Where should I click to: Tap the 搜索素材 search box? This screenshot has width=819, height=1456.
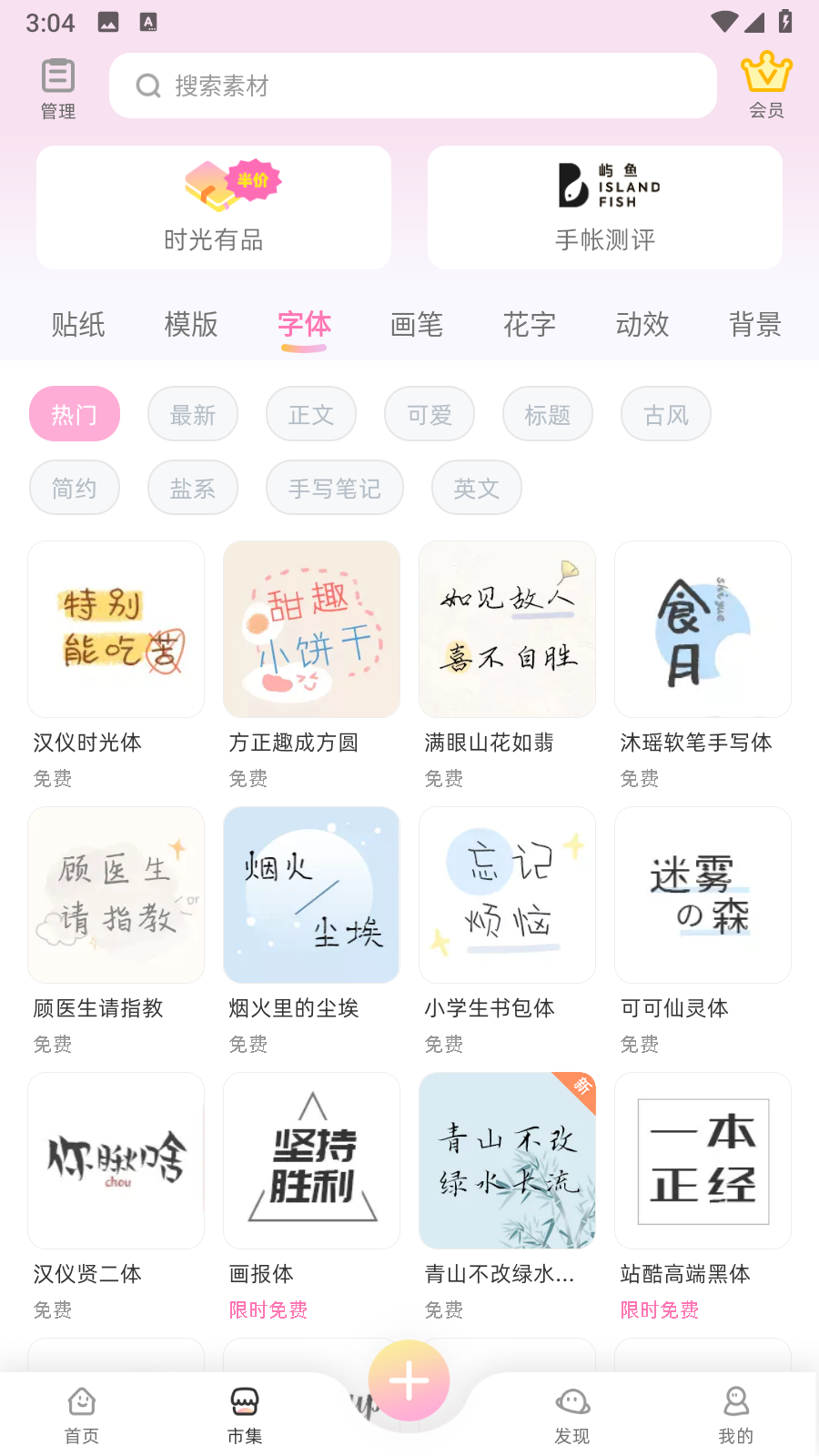413,86
